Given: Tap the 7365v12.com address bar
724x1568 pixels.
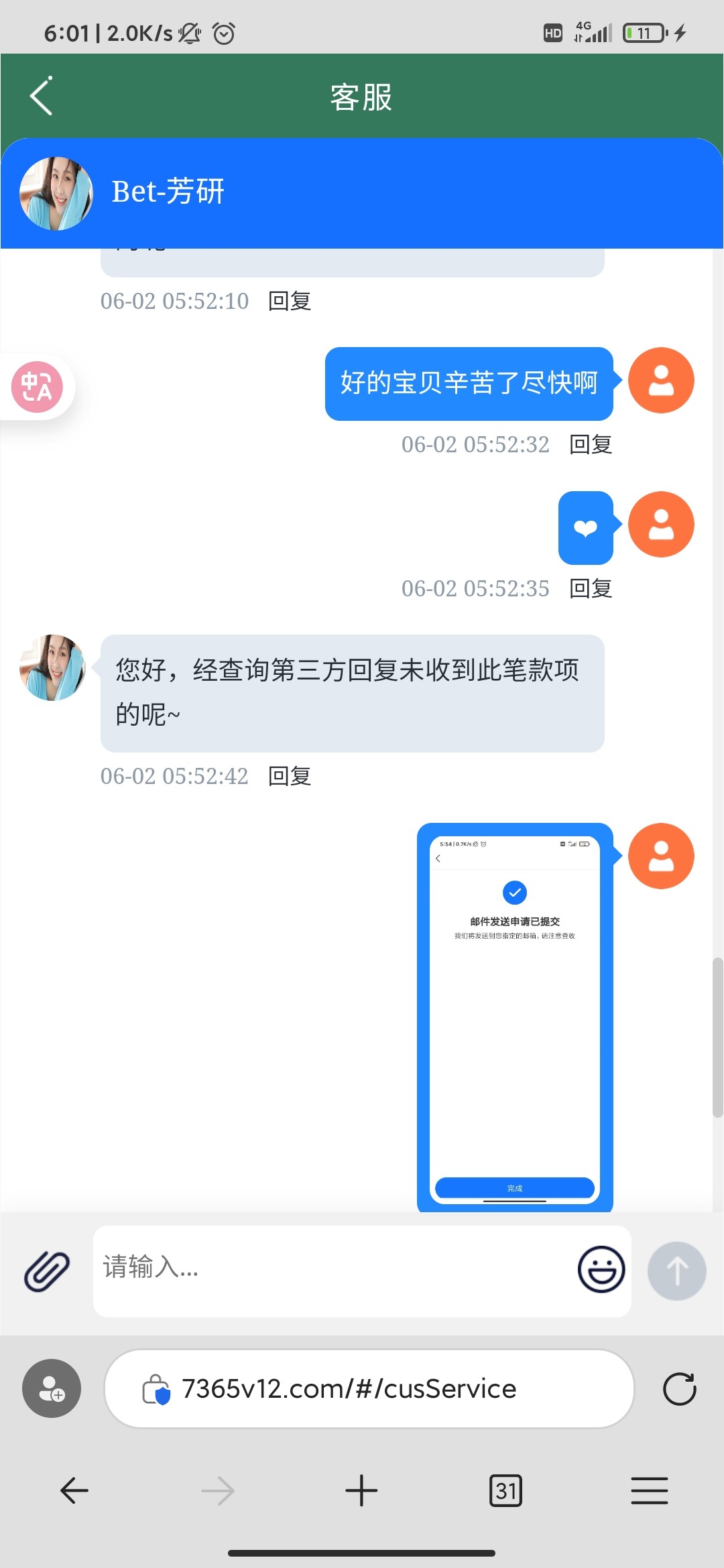Looking at the screenshot, I should coord(369,1388).
